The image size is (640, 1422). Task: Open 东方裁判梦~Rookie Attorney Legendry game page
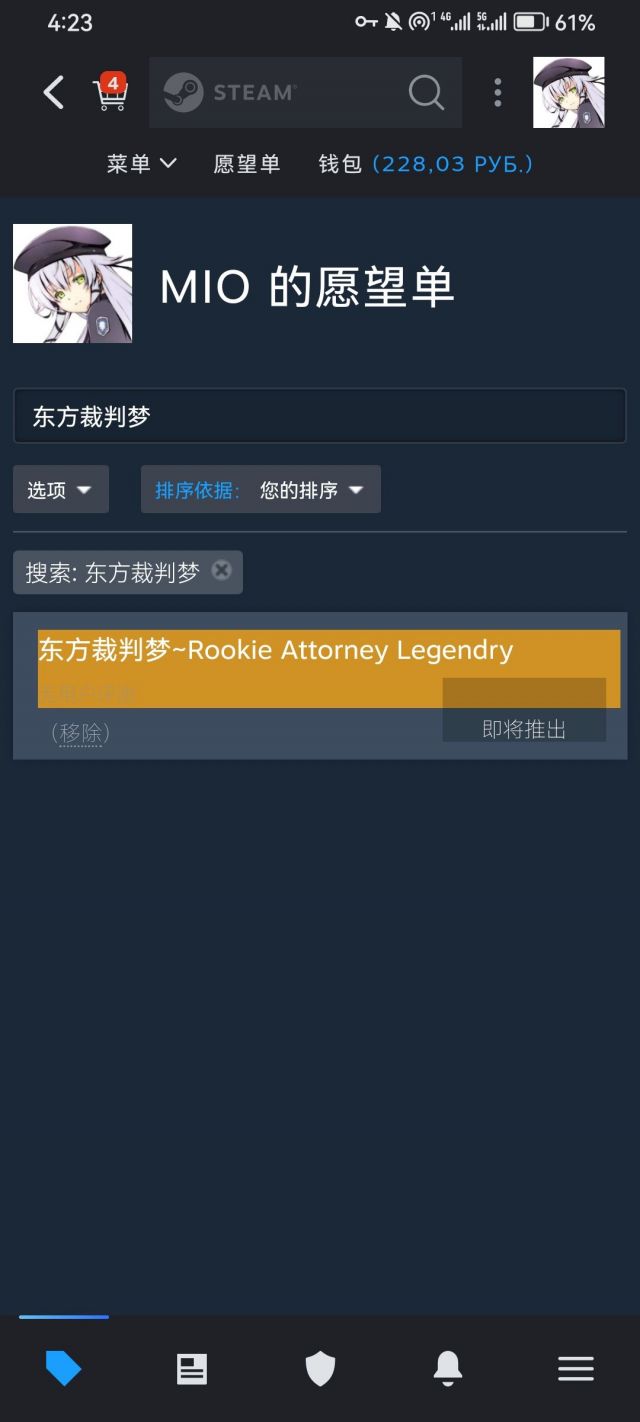click(276, 651)
